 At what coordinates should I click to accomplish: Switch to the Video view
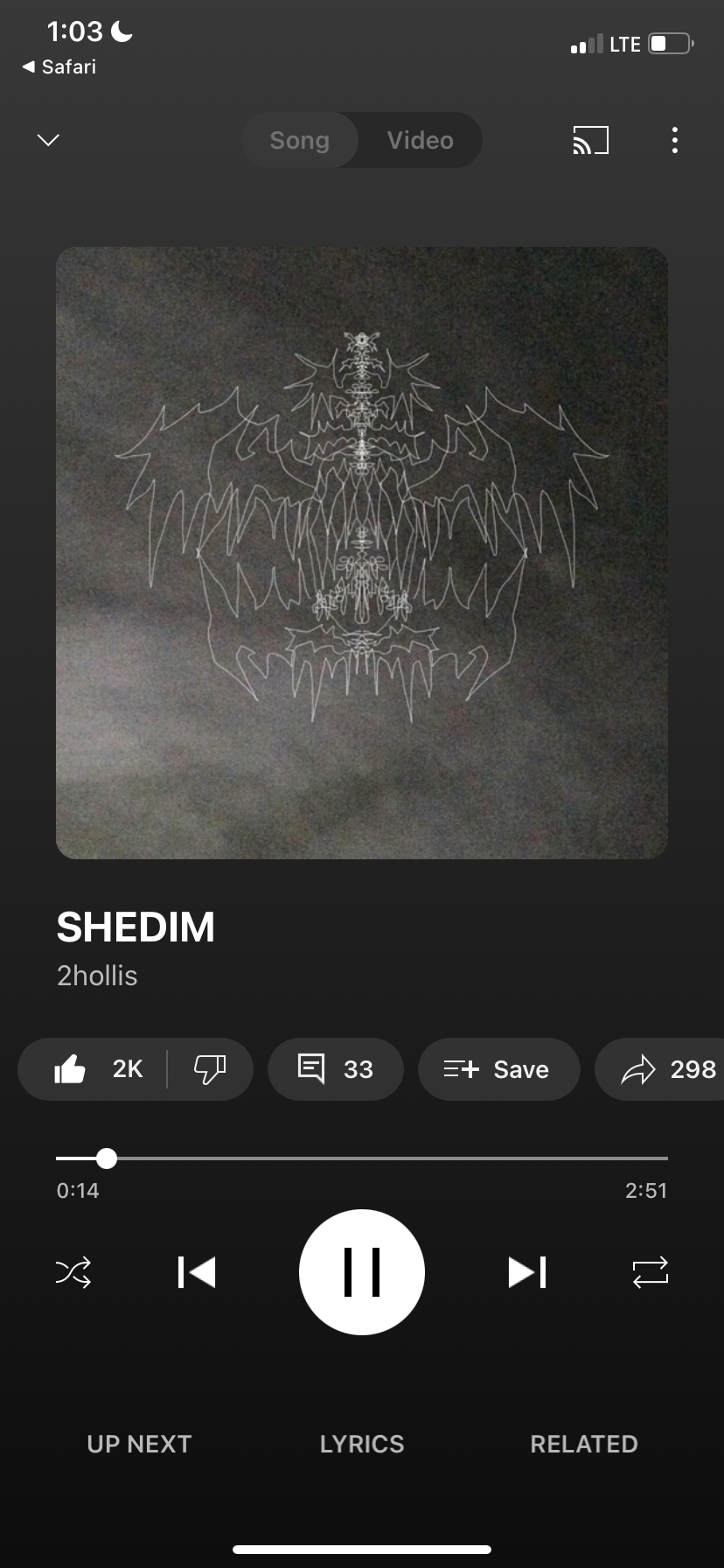click(420, 140)
